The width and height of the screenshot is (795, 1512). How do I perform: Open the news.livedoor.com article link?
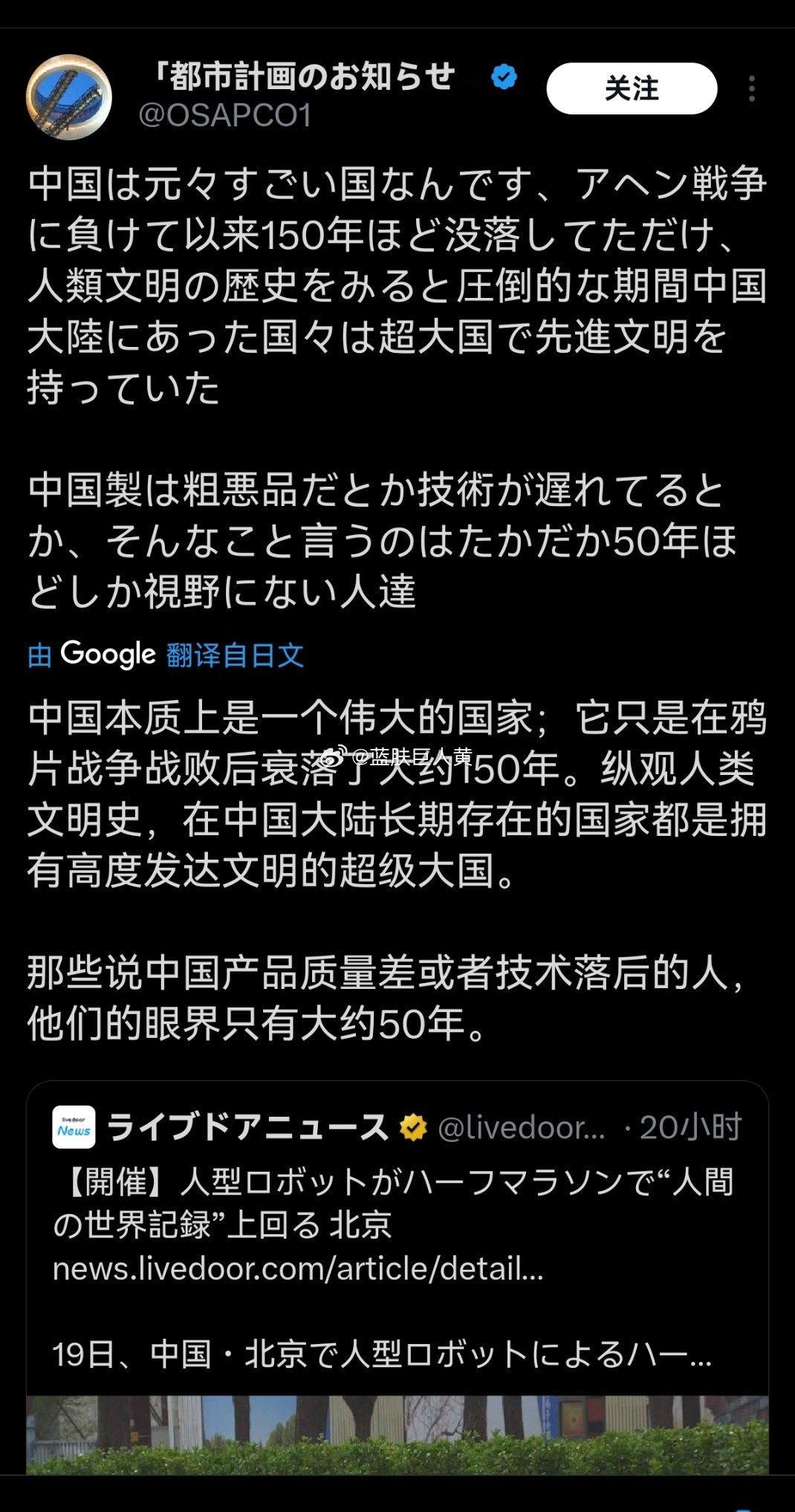pos(297,1271)
